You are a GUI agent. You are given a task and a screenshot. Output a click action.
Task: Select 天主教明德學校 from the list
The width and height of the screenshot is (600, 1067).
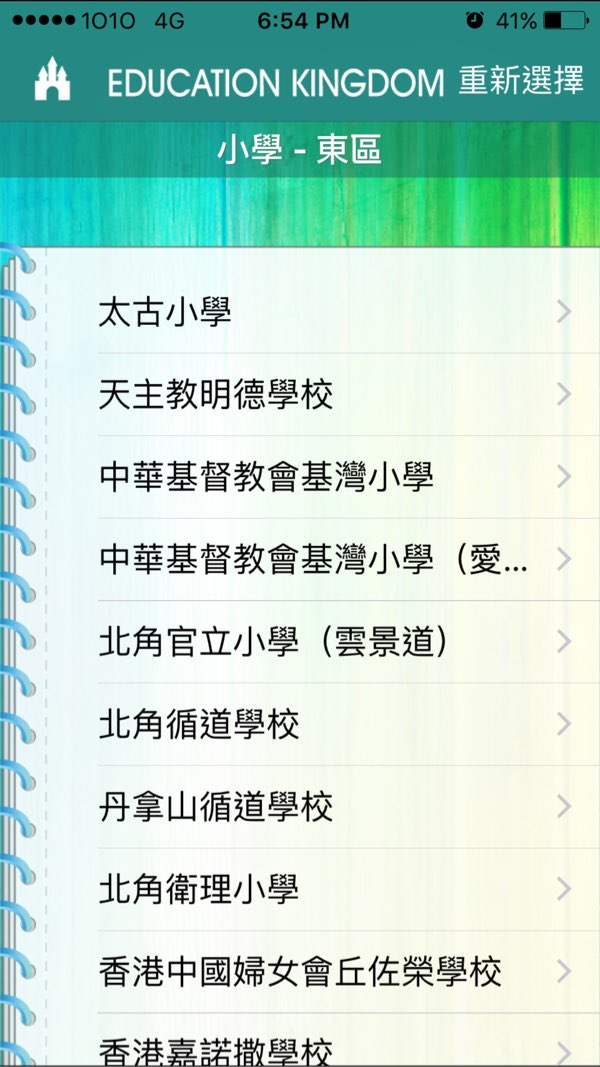click(330, 395)
